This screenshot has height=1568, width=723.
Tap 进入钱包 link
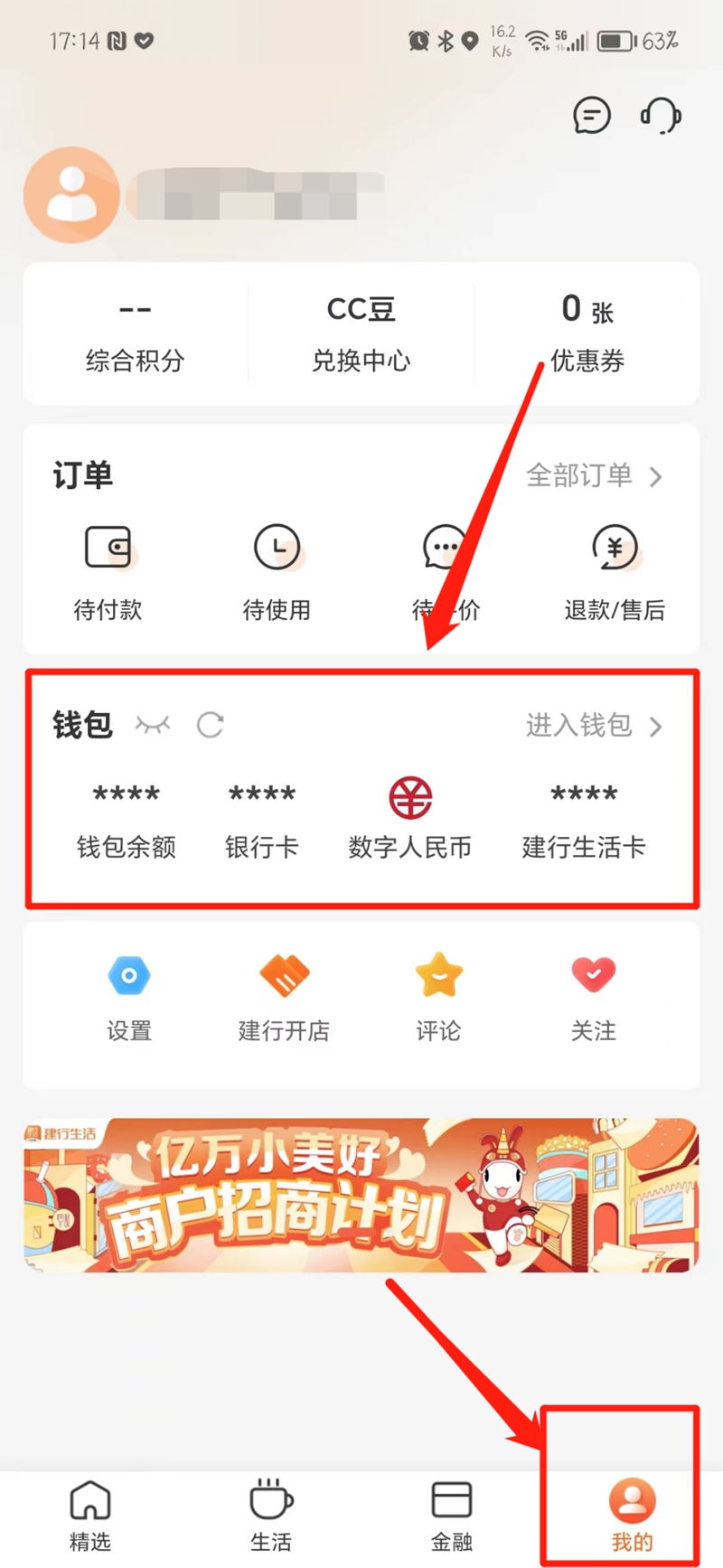point(594,725)
